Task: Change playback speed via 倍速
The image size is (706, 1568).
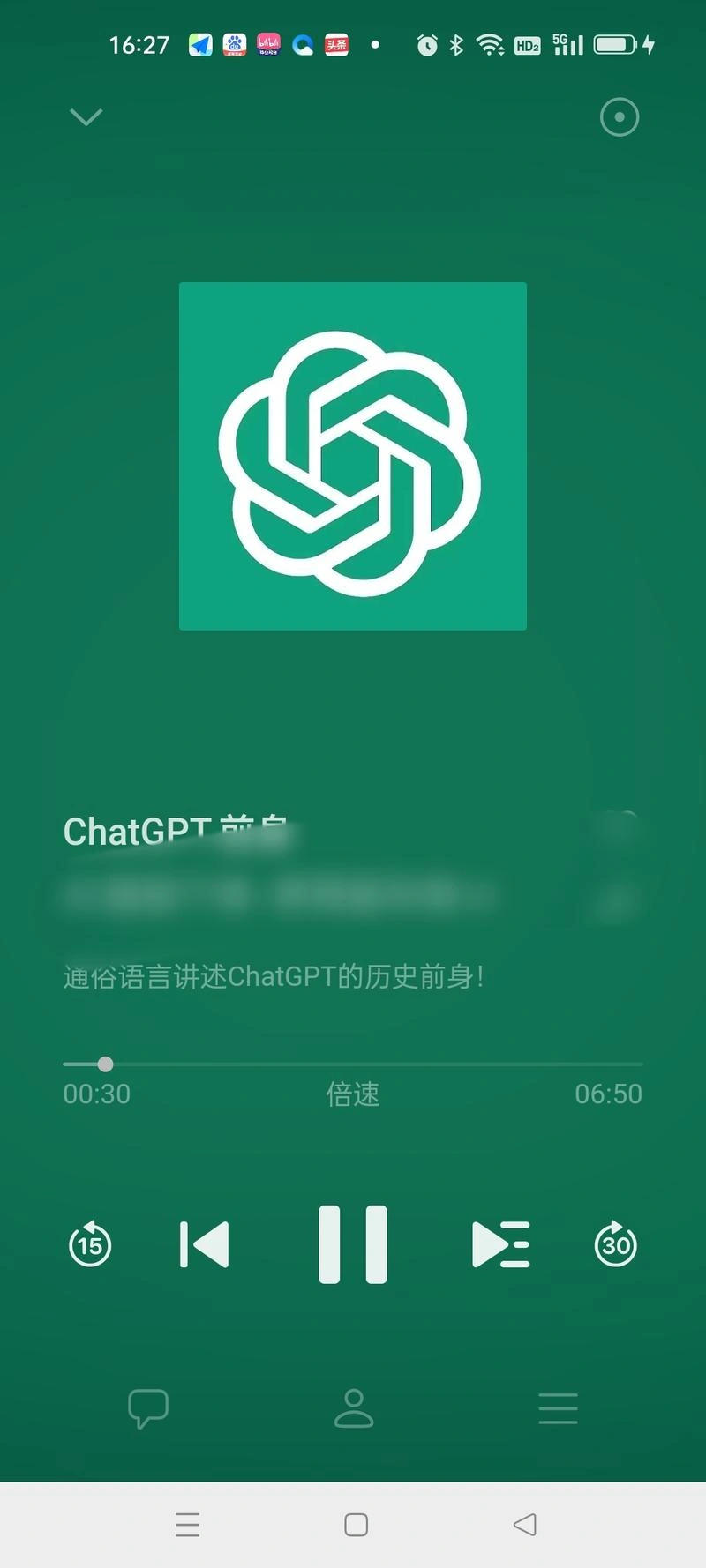Action: (353, 1094)
